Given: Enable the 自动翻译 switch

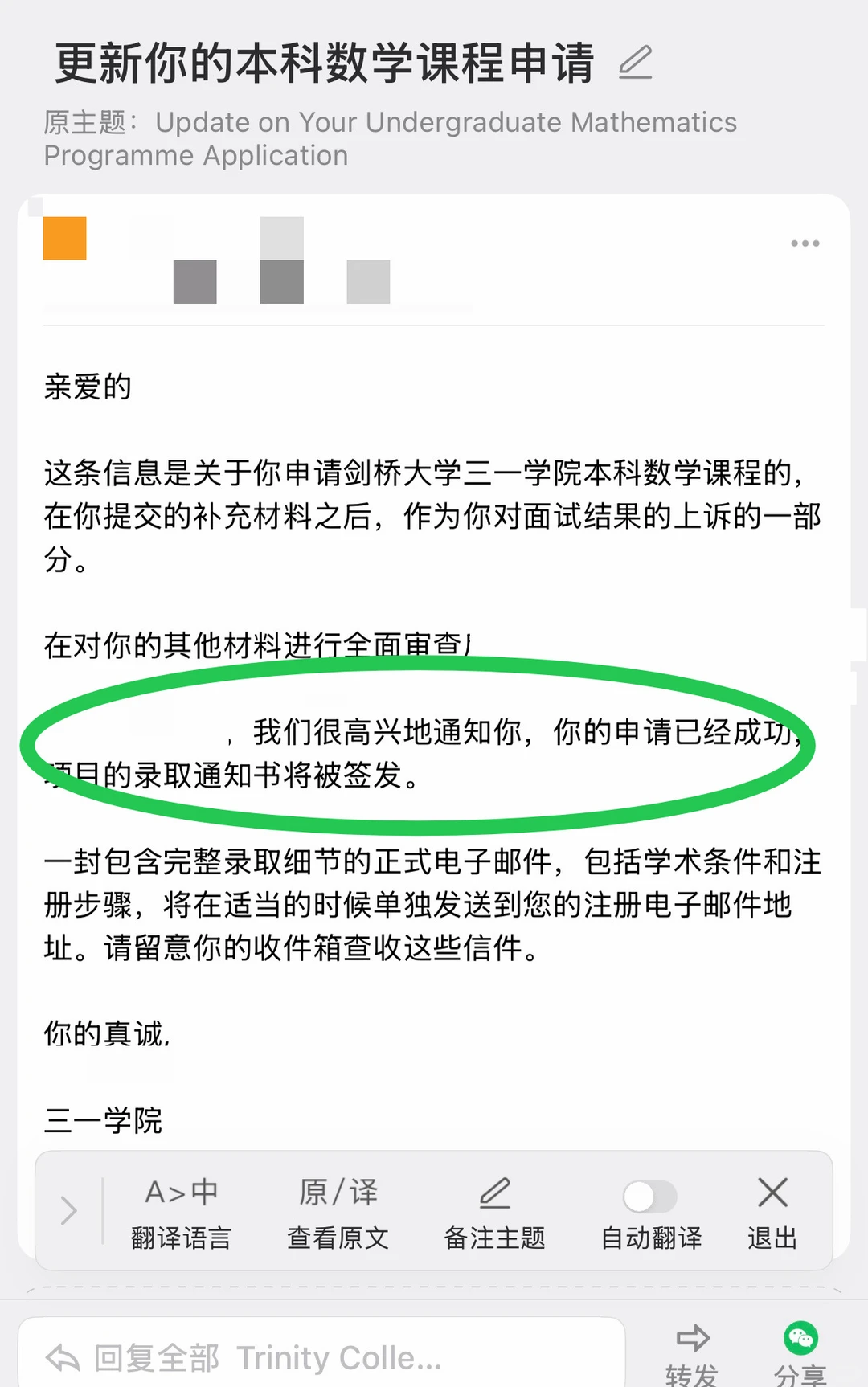Looking at the screenshot, I should [650, 1197].
